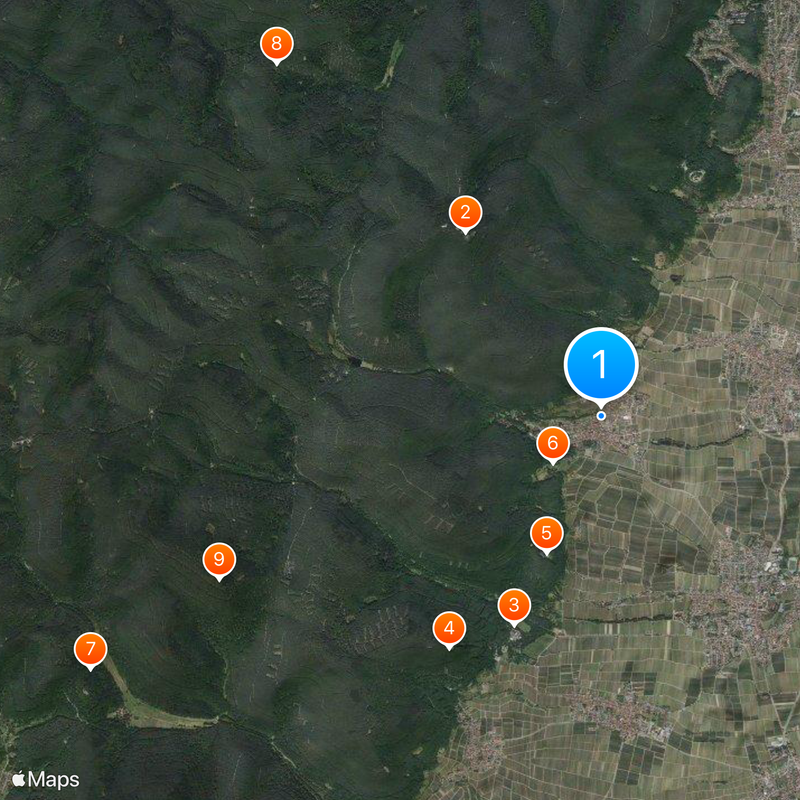The width and height of the screenshot is (800, 800).
Task: Select orange map pin number 7
Action: point(91,649)
